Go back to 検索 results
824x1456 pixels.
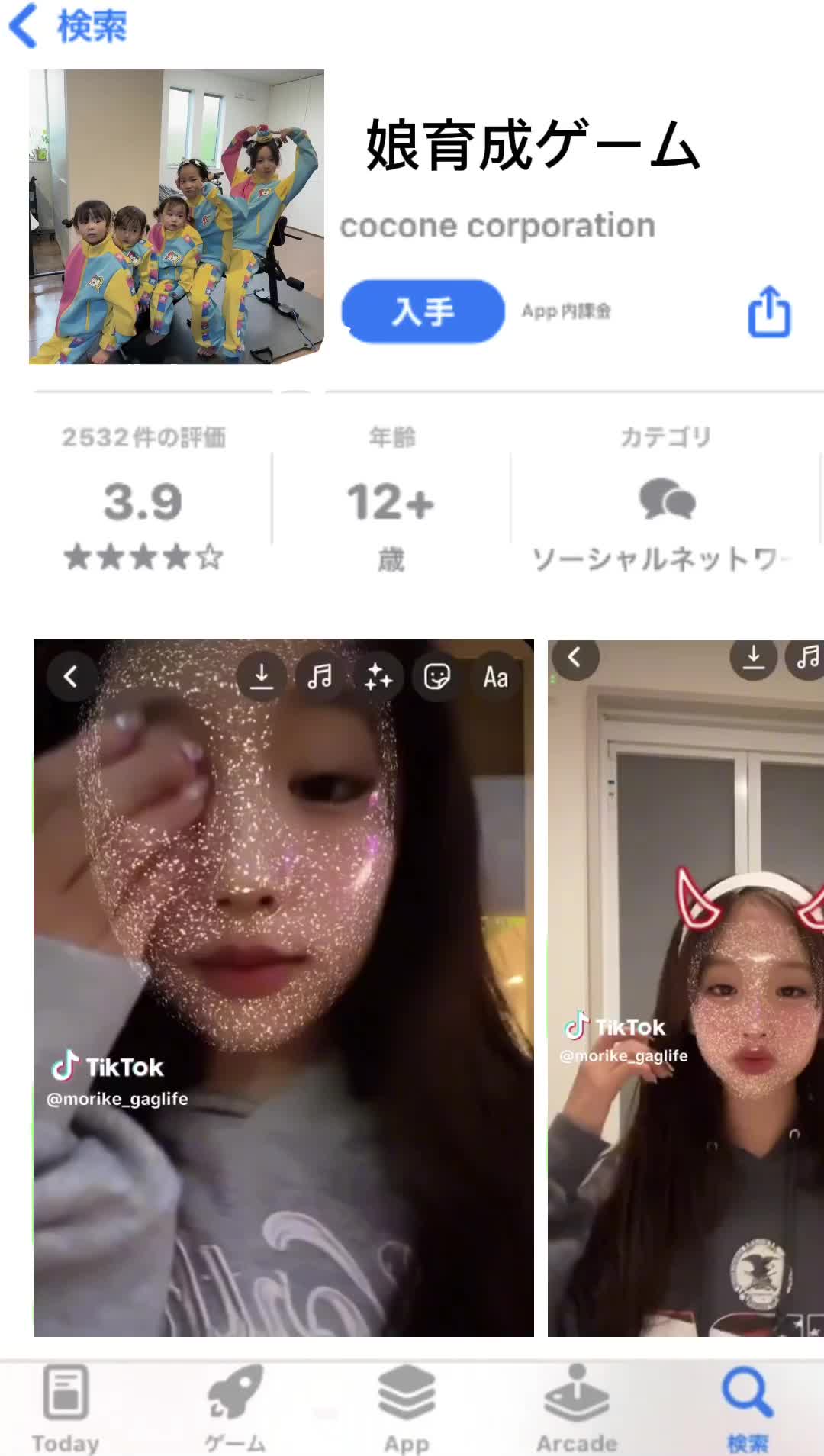pyautogui.click(x=67, y=26)
